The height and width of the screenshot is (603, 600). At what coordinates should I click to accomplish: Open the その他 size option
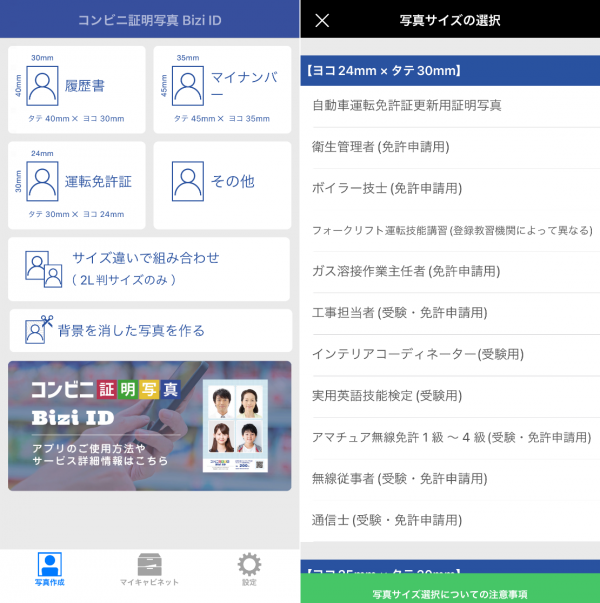click(x=222, y=185)
